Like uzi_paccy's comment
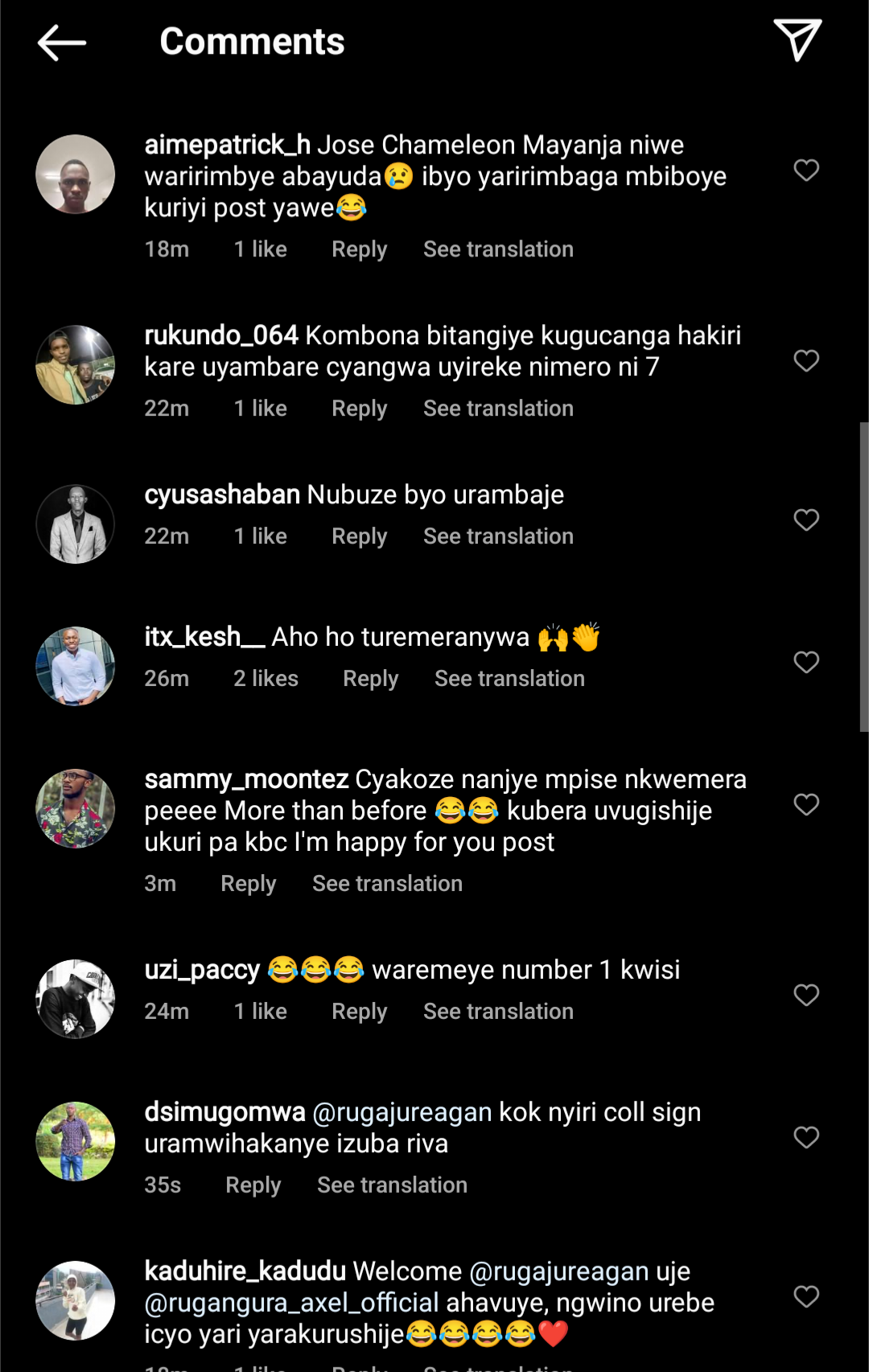Image resolution: width=869 pixels, height=1372 pixels. tap(806, 996)
